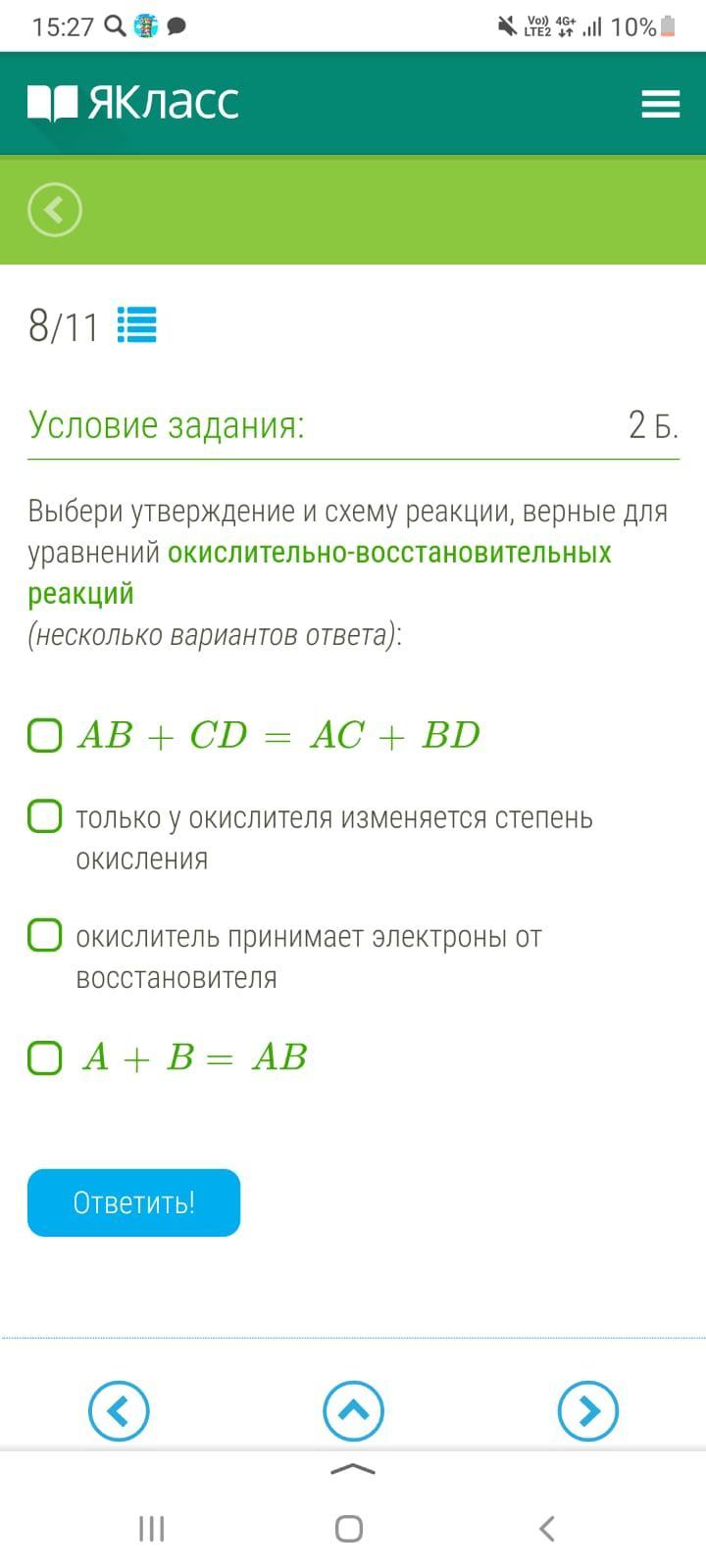This screenshot has height=1568, width=706.
Task: Tap the up arrow circle button
Action: click(x=353, y=1411)
